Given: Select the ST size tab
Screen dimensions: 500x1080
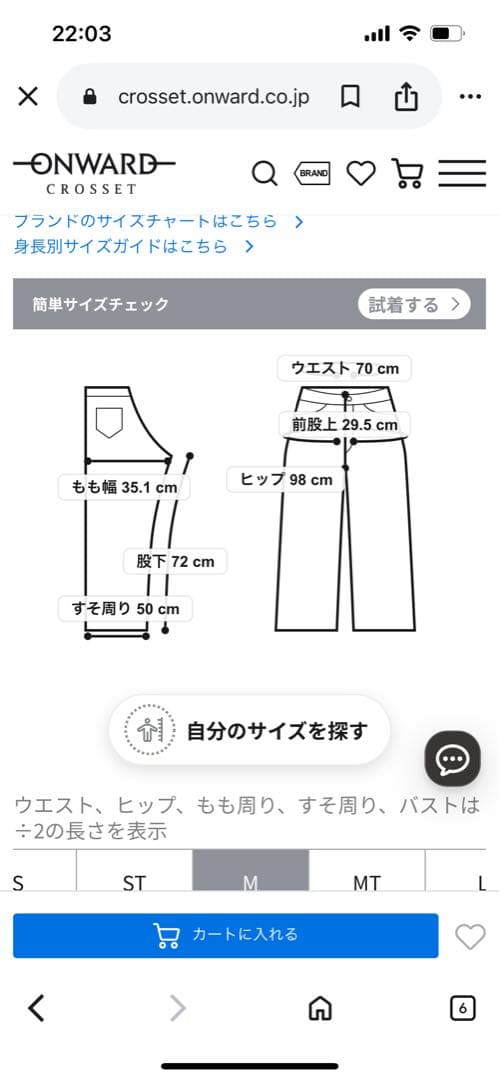Looking at the screenshot, I should [134, 882].
